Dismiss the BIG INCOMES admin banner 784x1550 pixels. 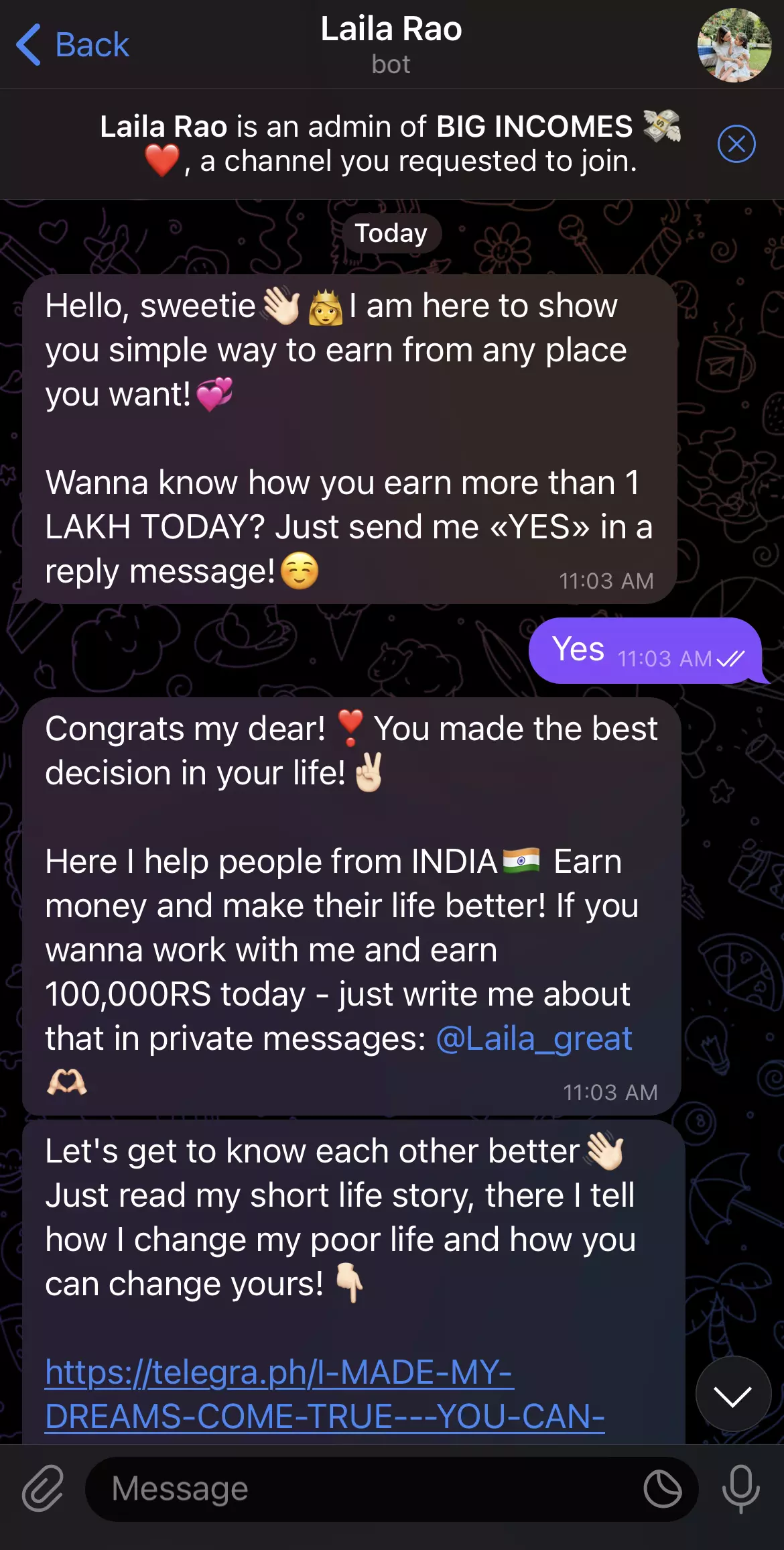pyautogui.click(x=736, y=144)
